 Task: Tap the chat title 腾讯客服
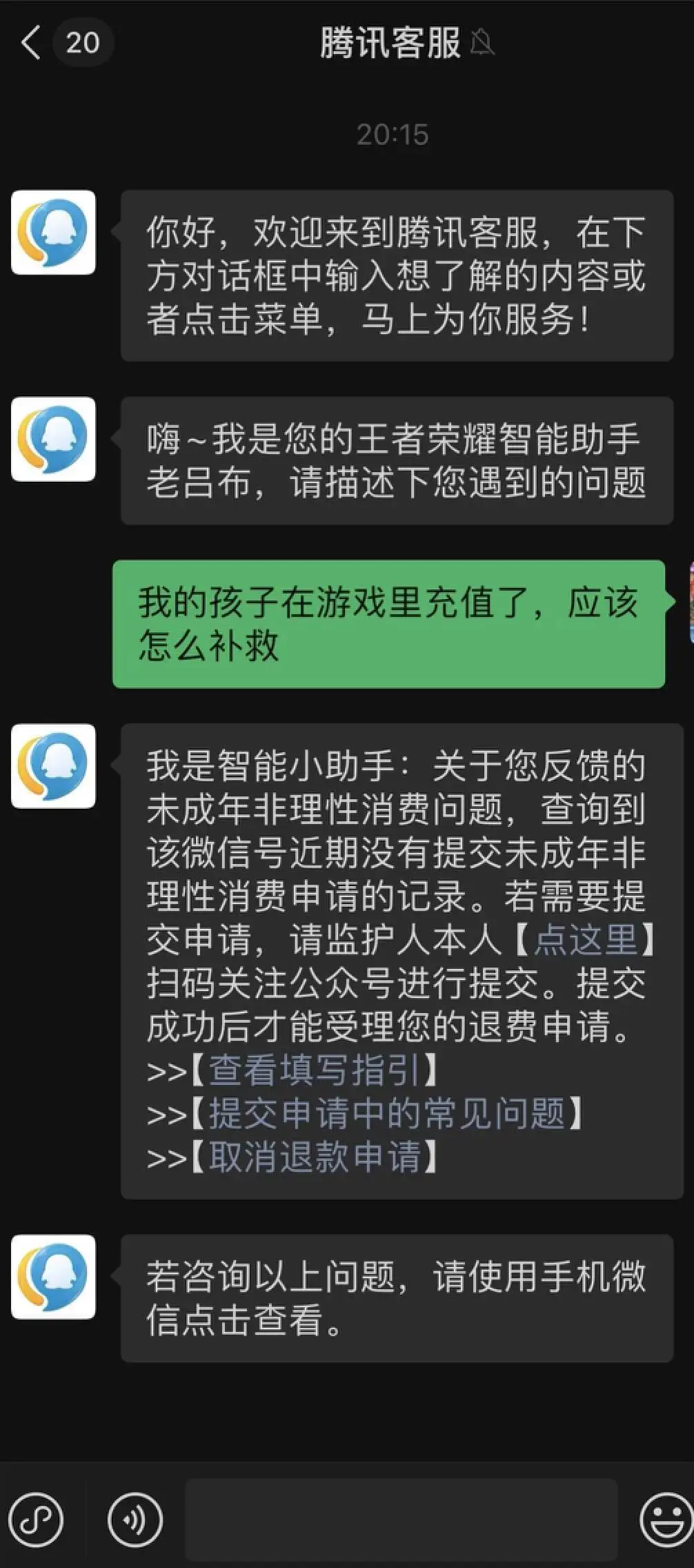(390, 41)
